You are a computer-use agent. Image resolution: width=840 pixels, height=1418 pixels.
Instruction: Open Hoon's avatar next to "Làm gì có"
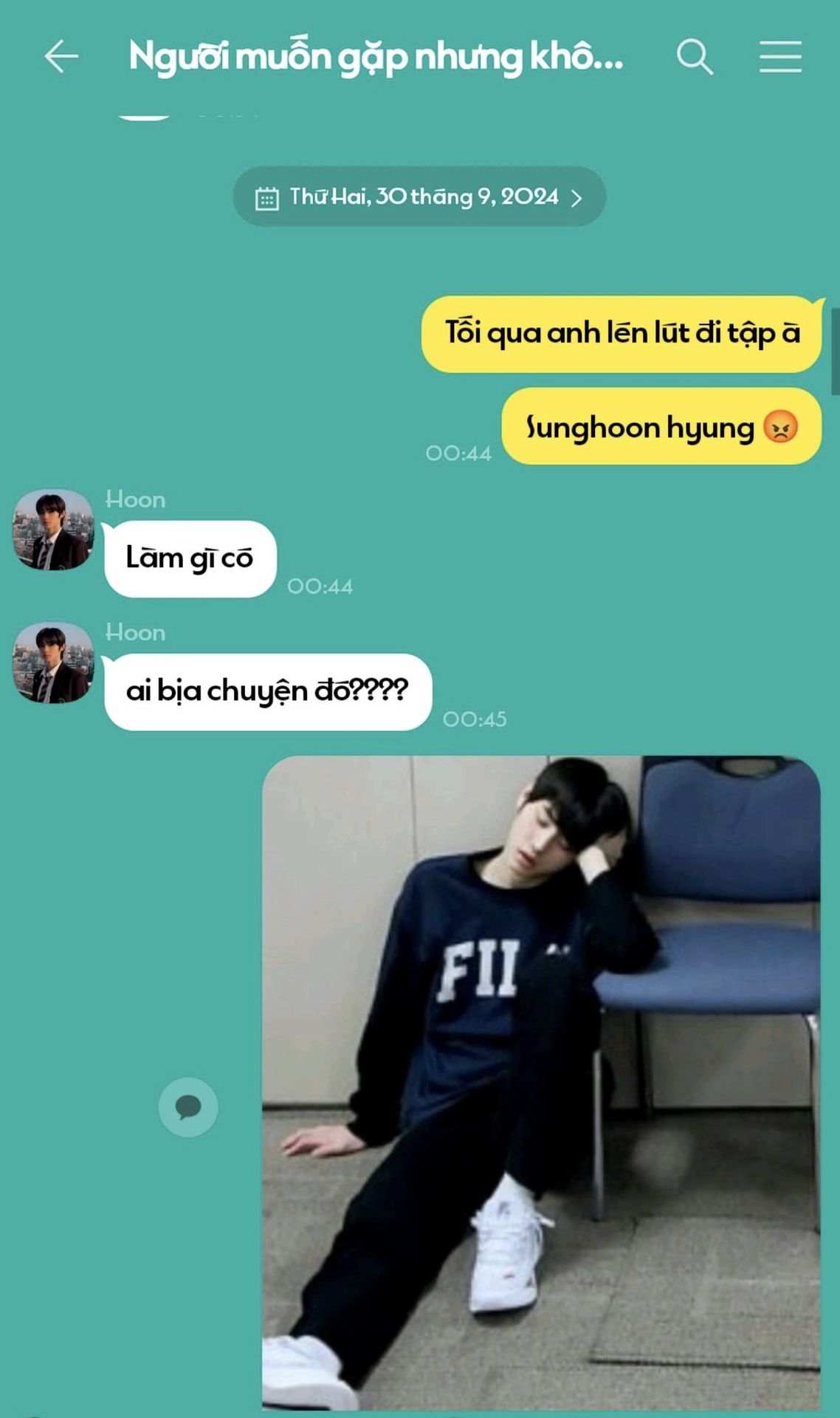[53, 529]
